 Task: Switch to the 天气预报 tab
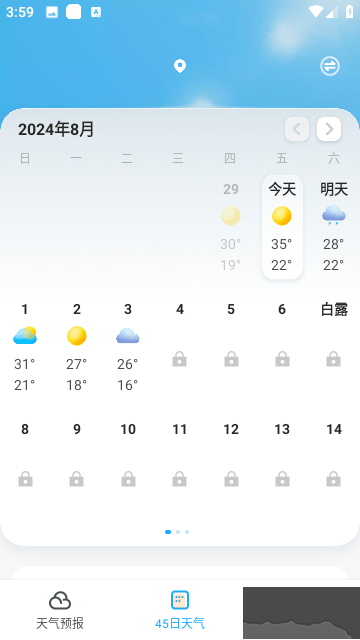pos(60,610)
